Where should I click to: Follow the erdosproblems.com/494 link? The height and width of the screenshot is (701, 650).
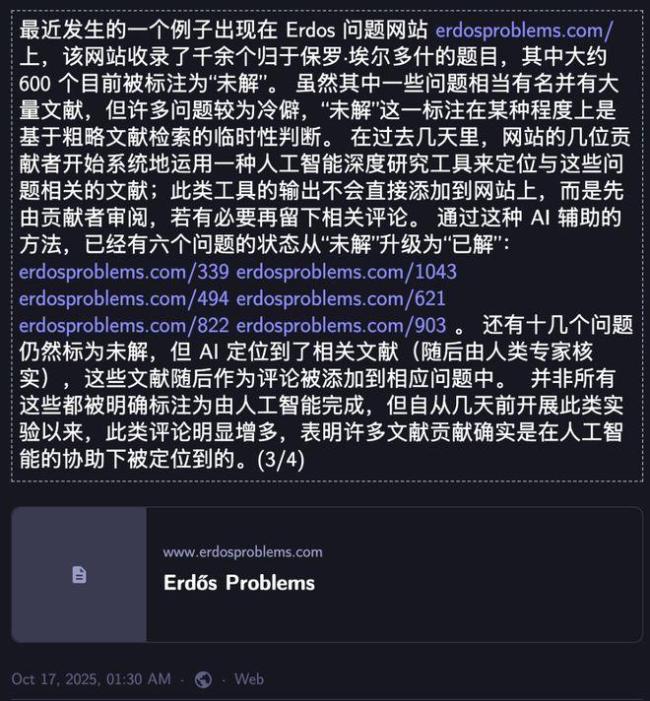point(123,298)
